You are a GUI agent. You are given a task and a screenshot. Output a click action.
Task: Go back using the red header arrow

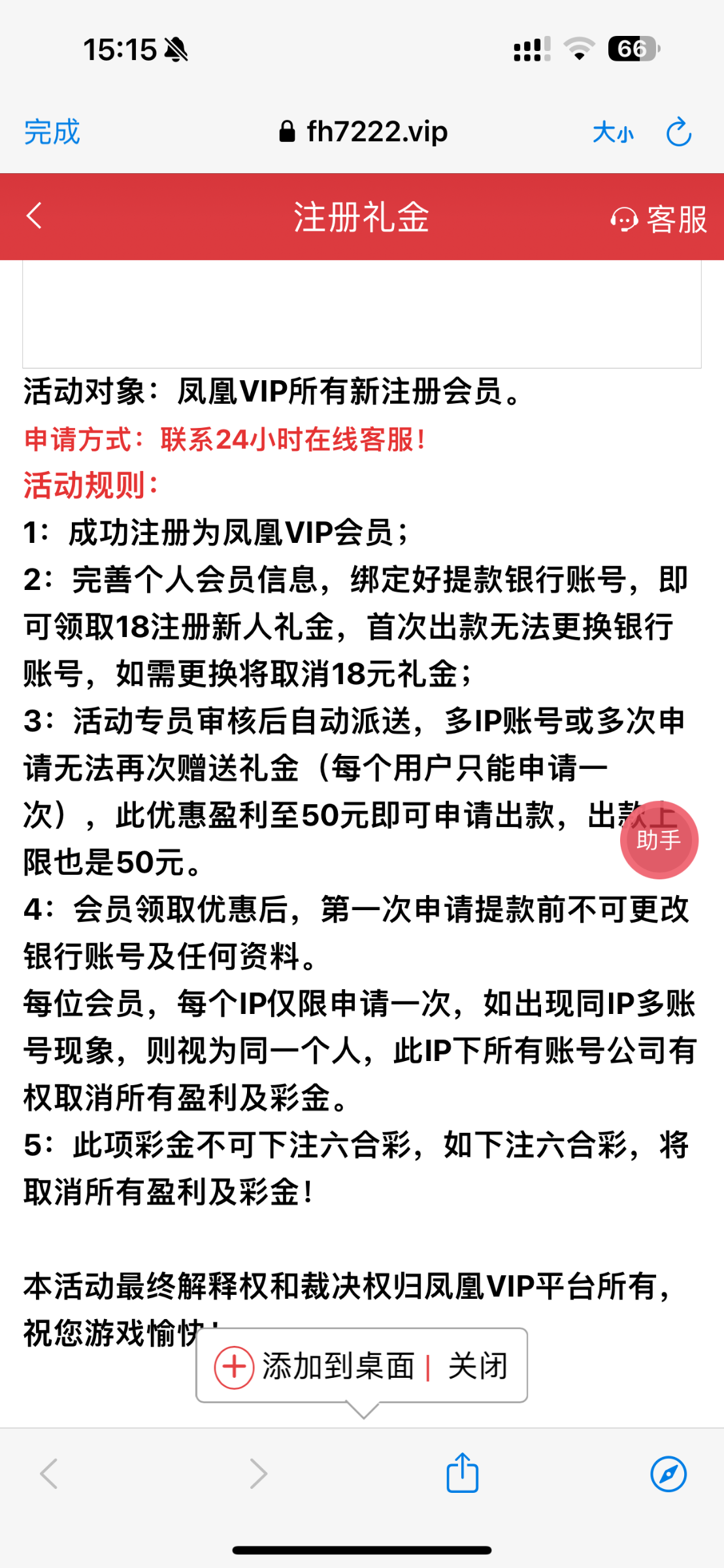[x=34, y=216]
